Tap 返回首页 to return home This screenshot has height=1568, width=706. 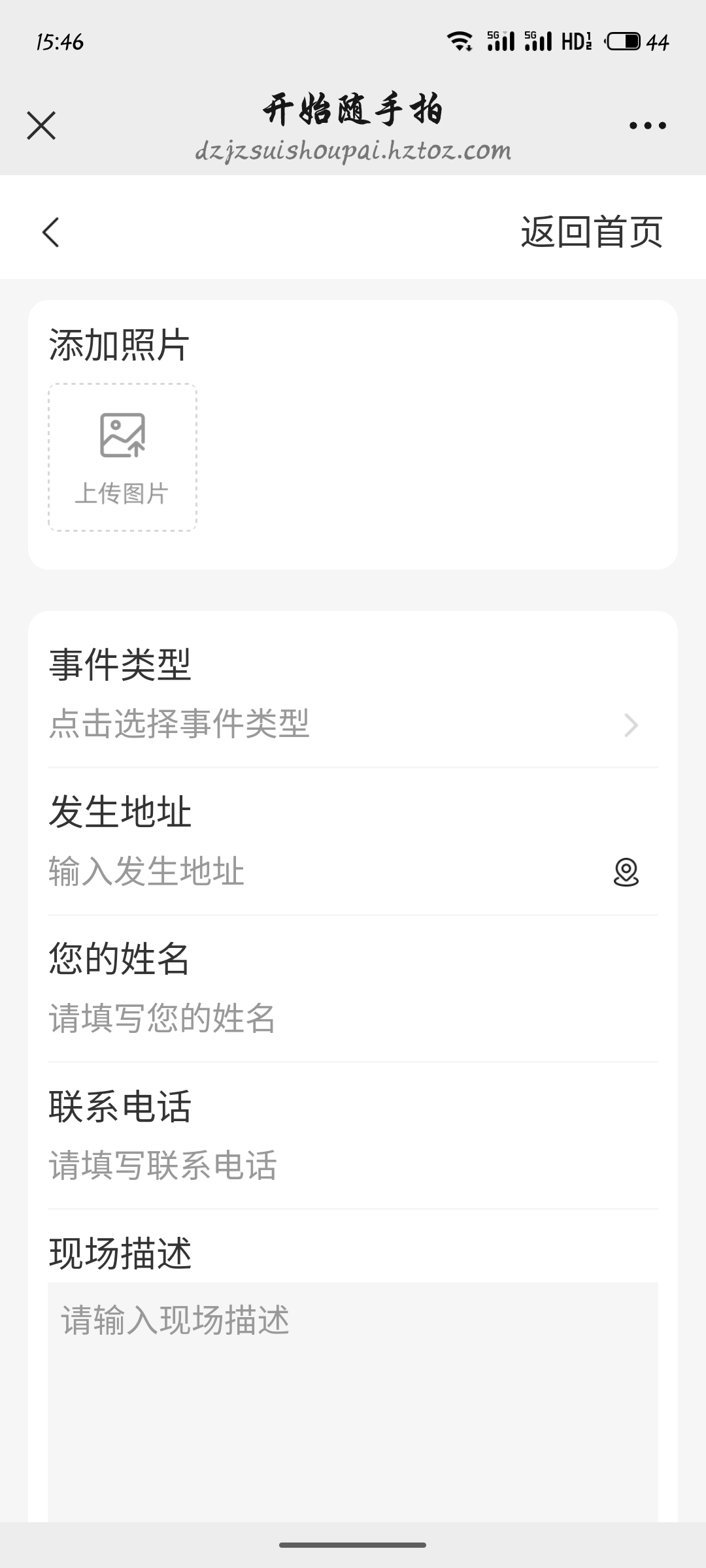pos(591,232)
